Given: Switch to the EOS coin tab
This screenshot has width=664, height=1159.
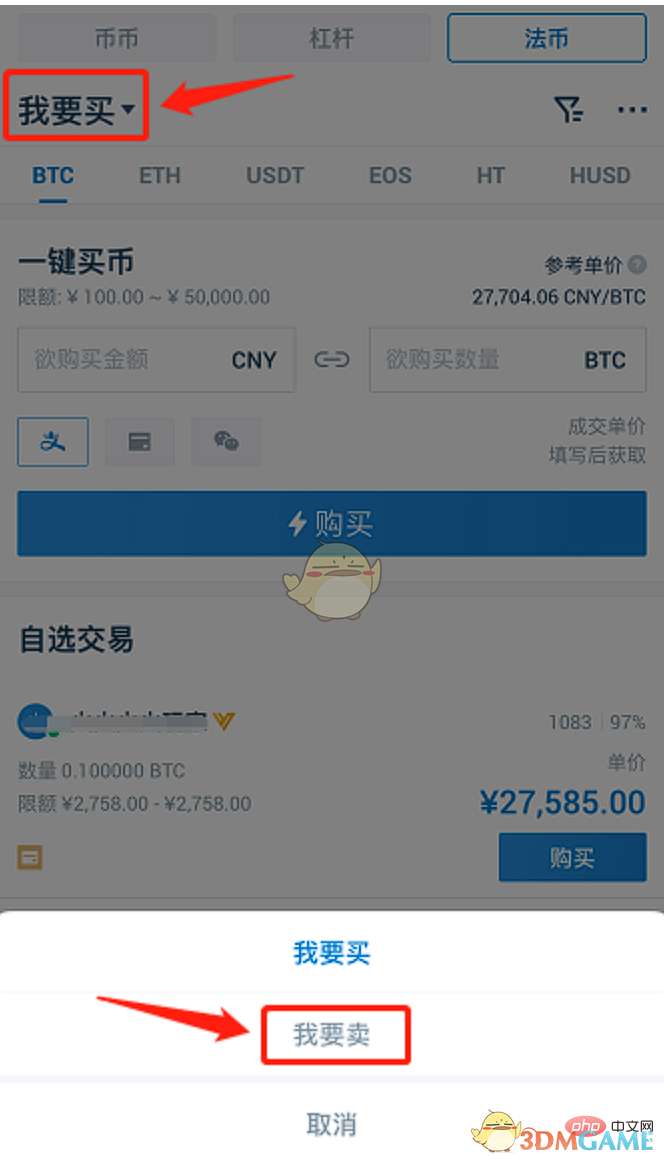Looking at the screenshot, I should (390, 175).
